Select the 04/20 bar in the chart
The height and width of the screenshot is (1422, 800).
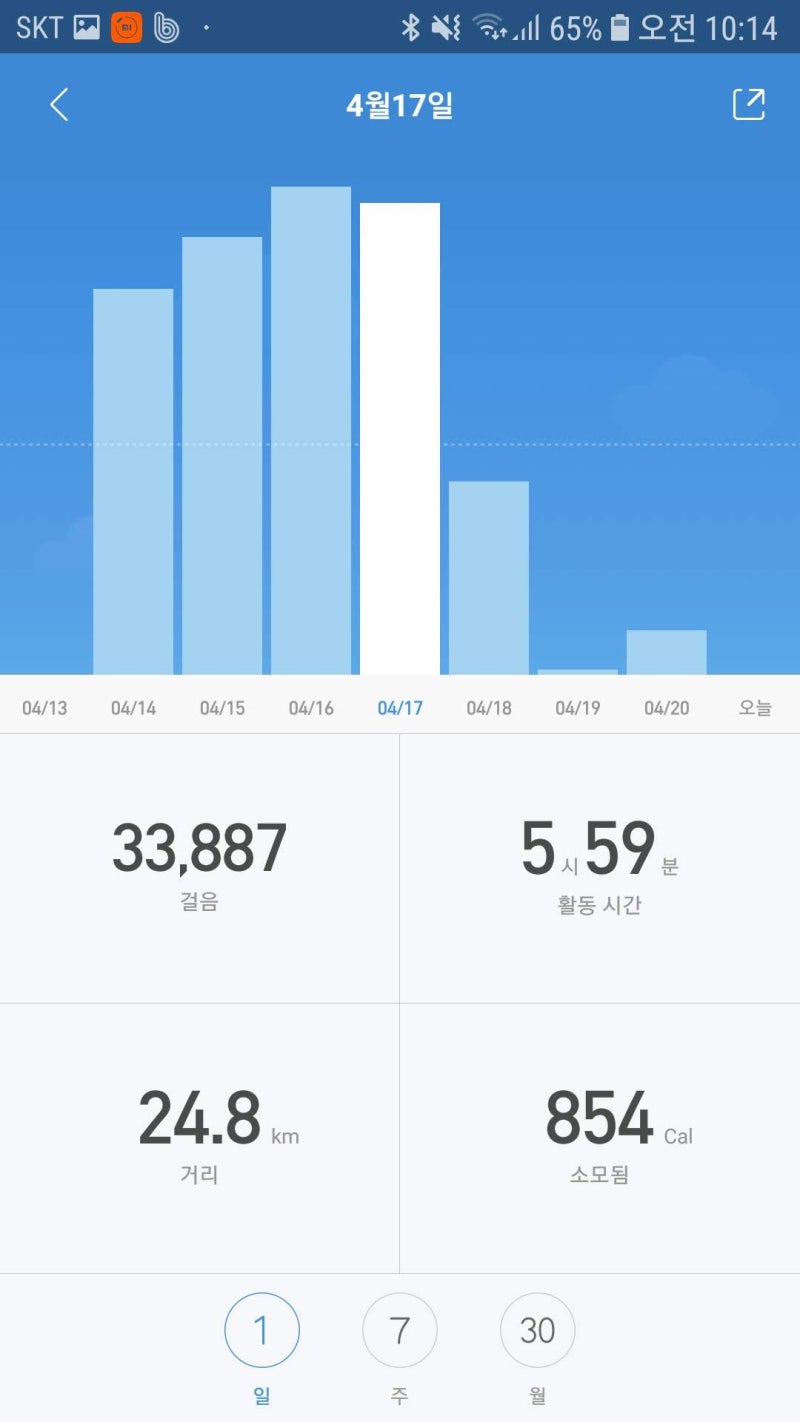pos(667,652)
